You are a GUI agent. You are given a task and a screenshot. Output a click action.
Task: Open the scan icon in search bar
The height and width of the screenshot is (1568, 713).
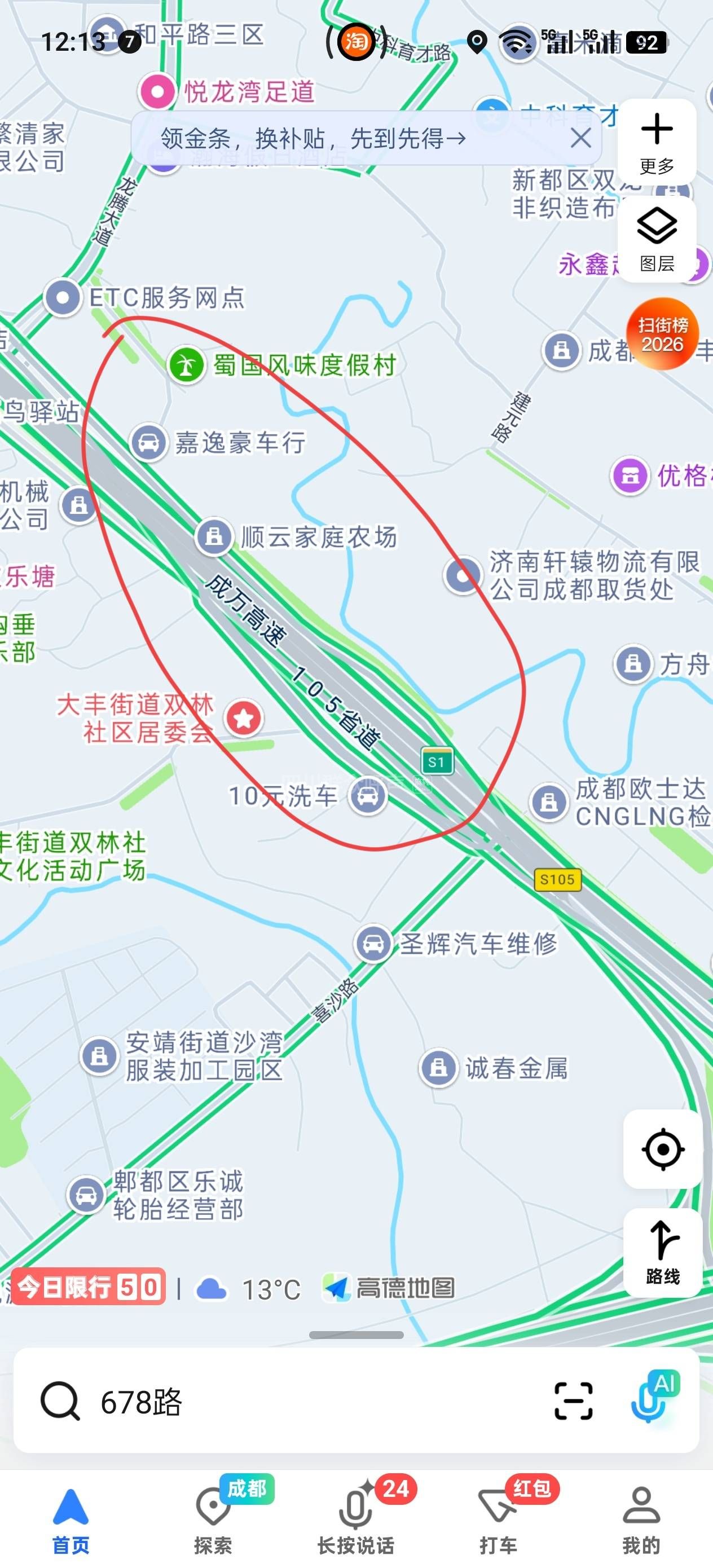pos(573,1401)
